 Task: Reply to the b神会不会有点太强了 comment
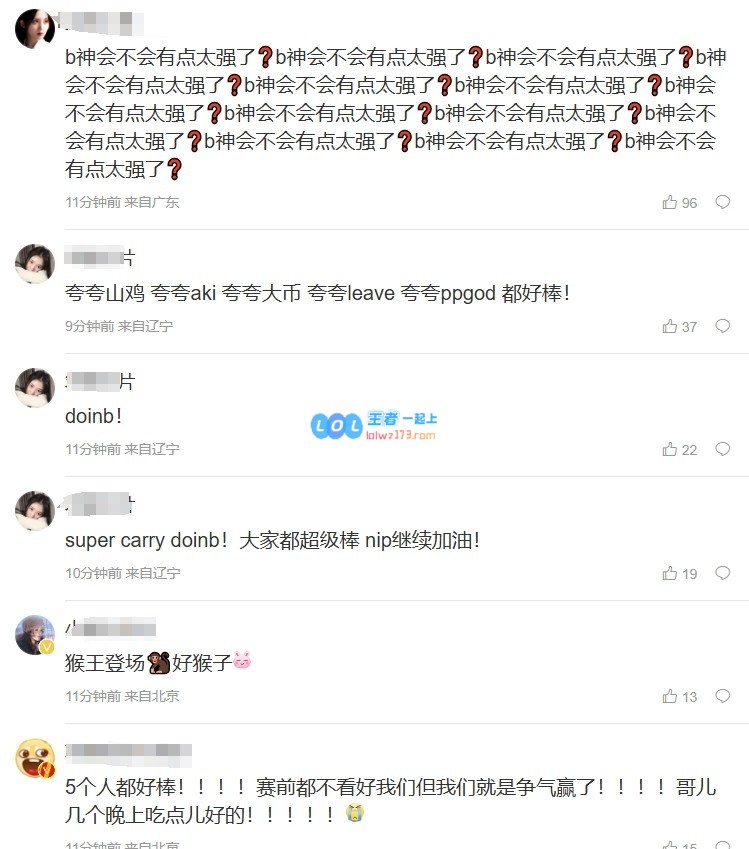(x=722, y=202)
